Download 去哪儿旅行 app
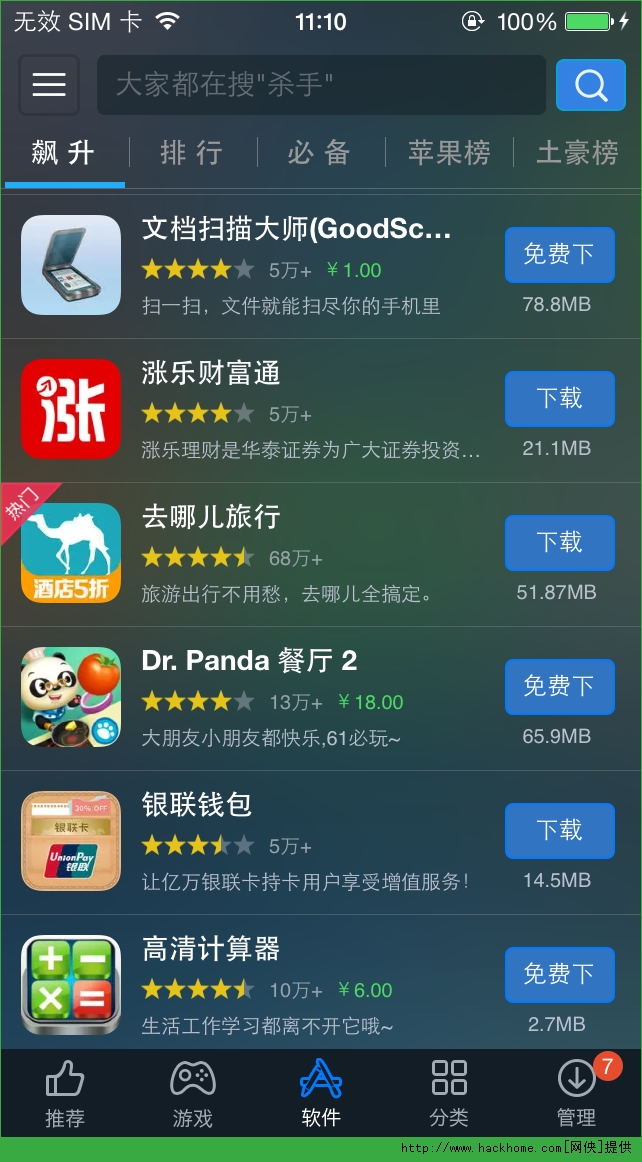The image size is (642, 1162). pyautogui.click(x=559, y=543)
